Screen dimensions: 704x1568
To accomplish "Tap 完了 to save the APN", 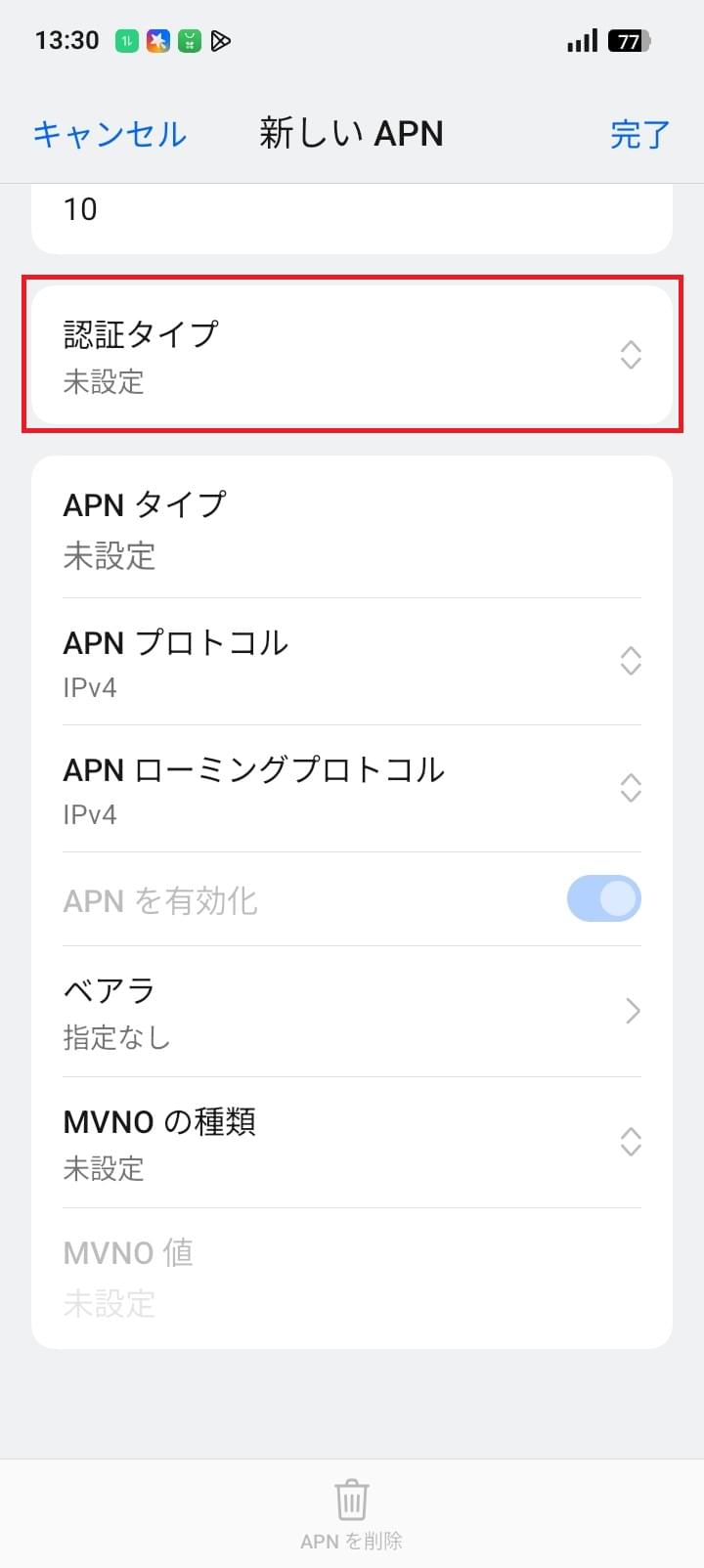I will click(639, 134).
